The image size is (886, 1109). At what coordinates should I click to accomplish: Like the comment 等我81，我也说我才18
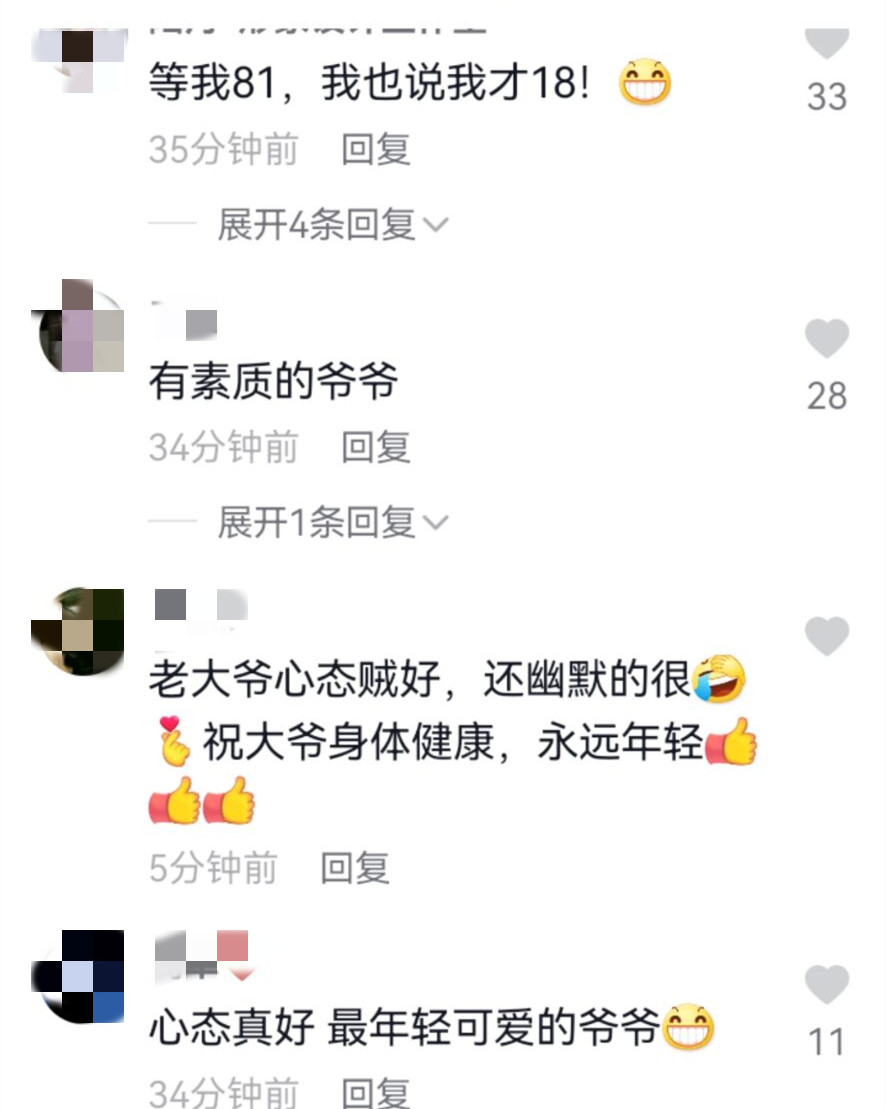pyautogui.click(x=826, y=44)
